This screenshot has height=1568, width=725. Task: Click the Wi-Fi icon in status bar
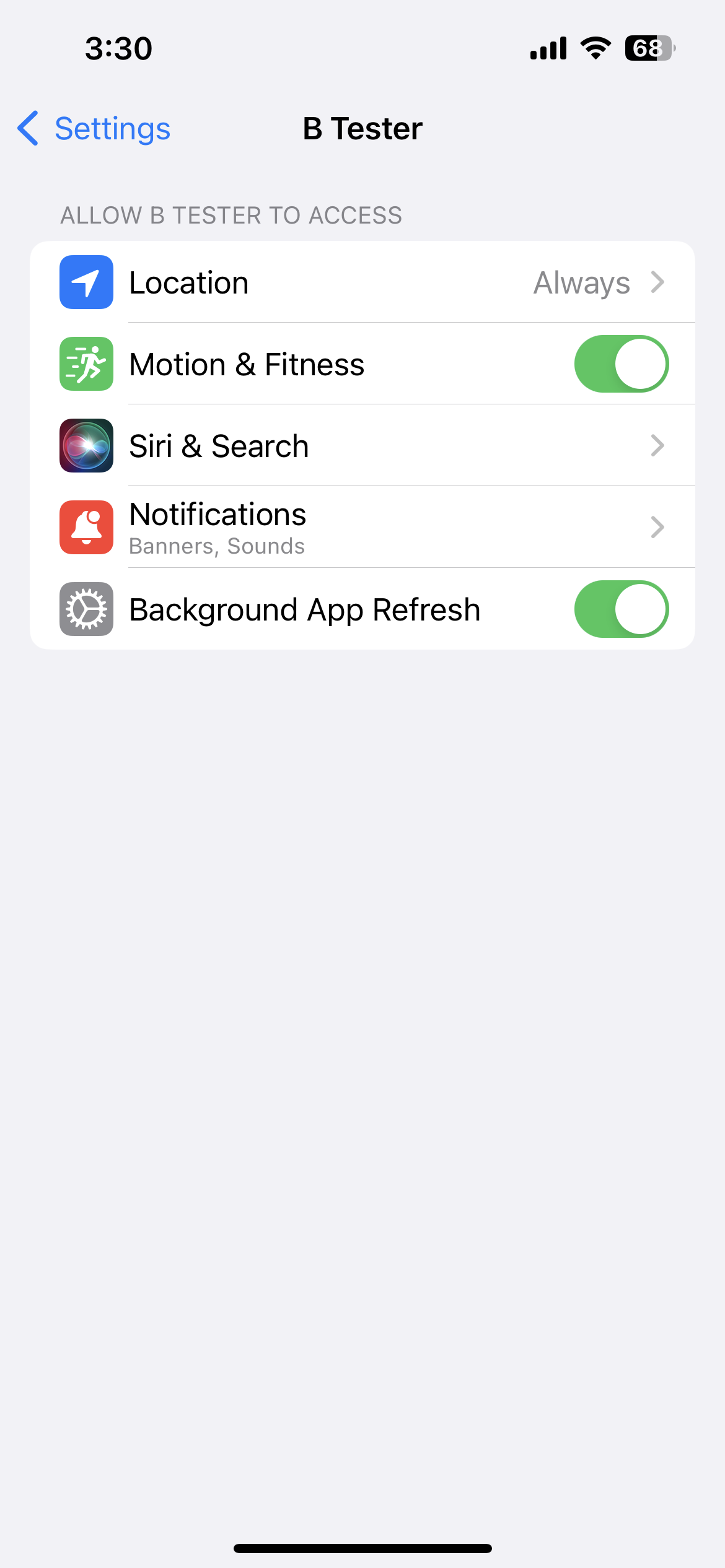click(x=595, y=48)
